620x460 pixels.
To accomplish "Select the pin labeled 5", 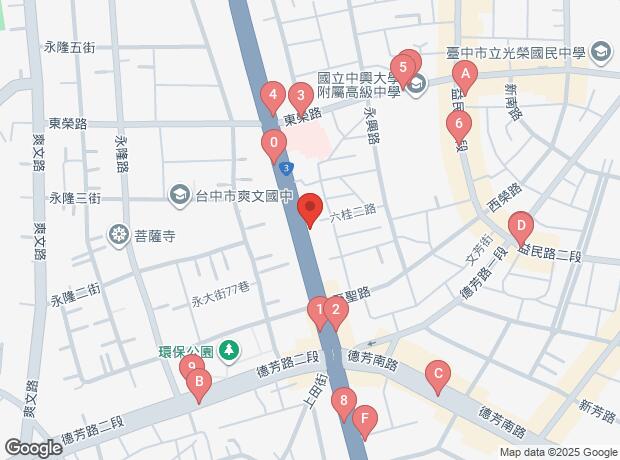I will tap(402, 69).
